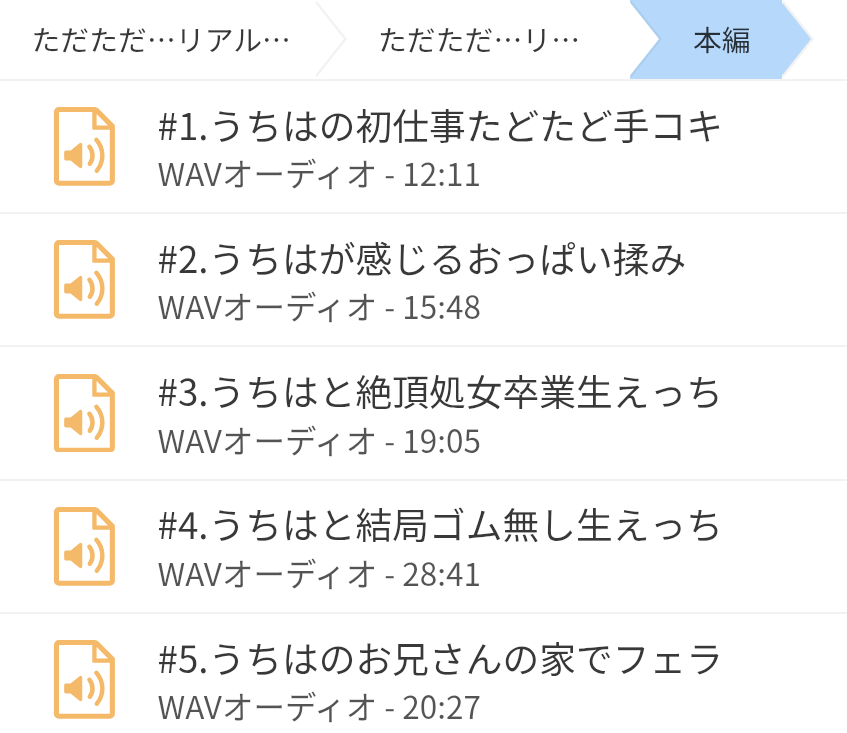Open the first breadcrumb folder ただただ…リアル…
Image resolution: width=847 pixels, height=733 pixels.
tap(160, 40)
